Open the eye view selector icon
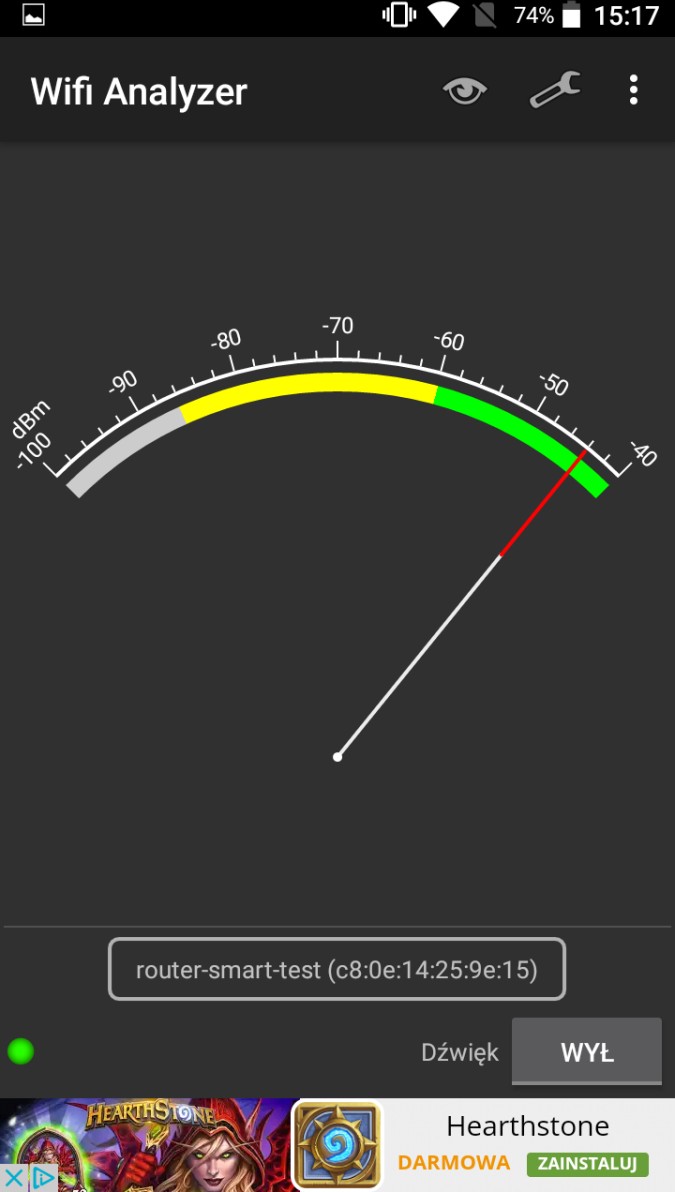This screenshot has width=675, height=1192. click(x=465, y=90)
